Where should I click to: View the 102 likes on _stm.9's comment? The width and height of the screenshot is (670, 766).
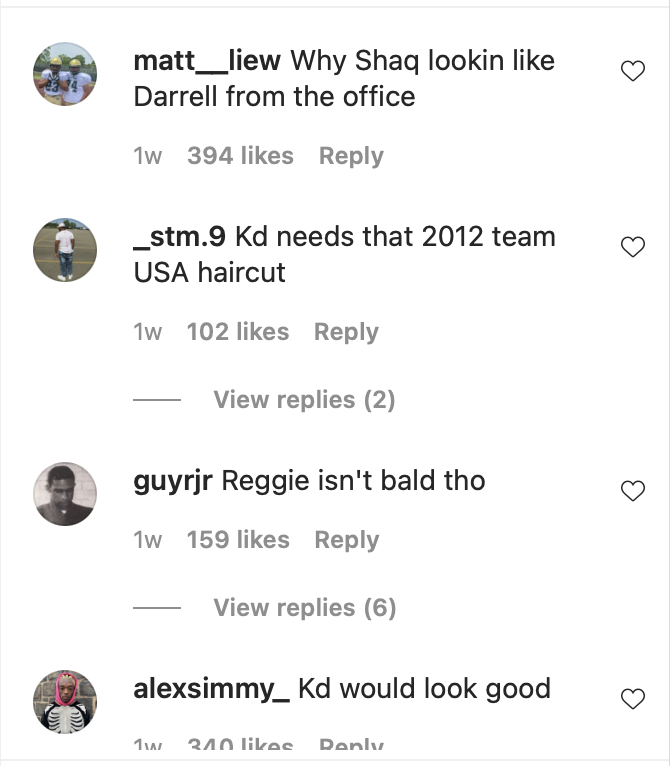tap(237, 332)
